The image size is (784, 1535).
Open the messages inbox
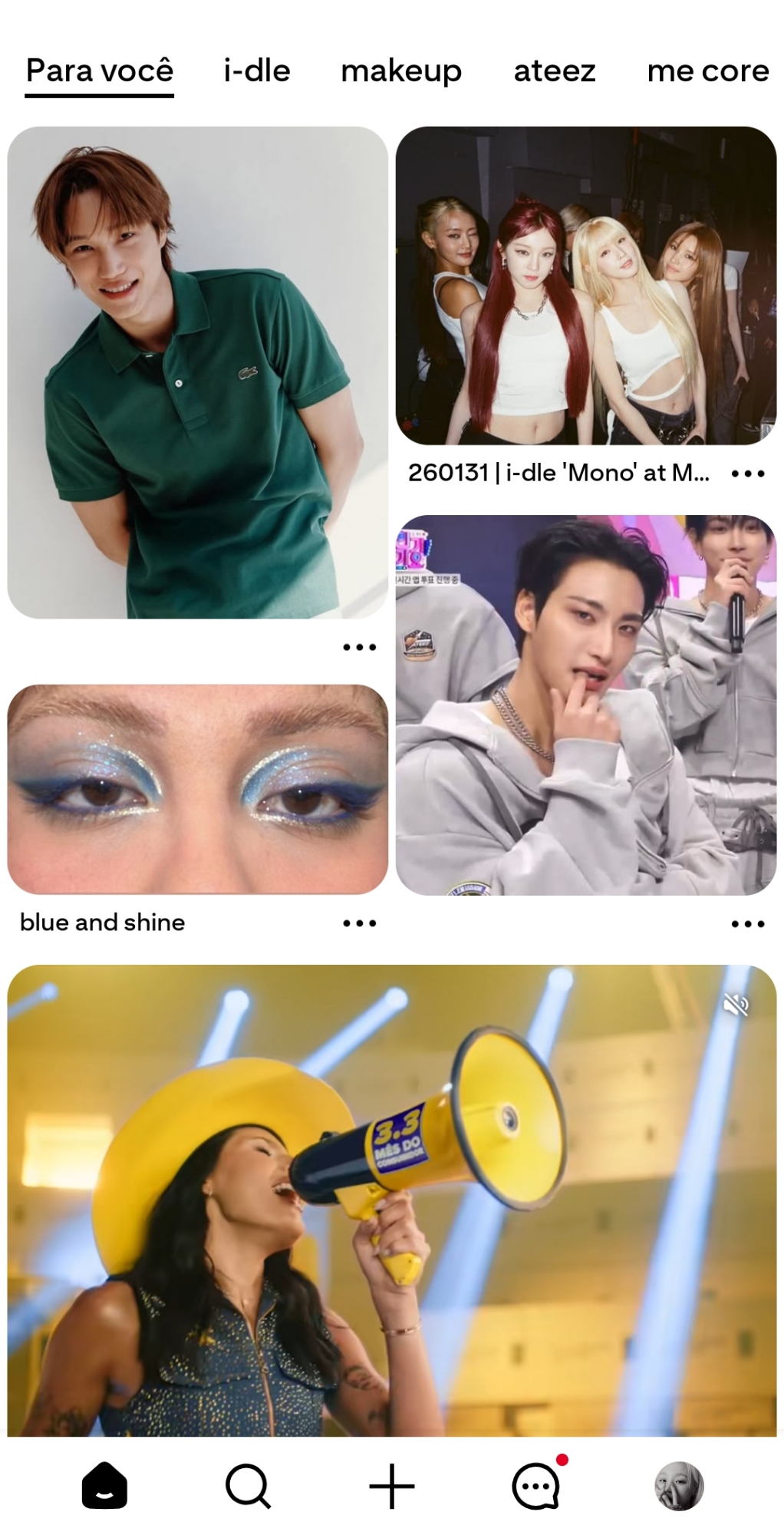(535, 1487)
